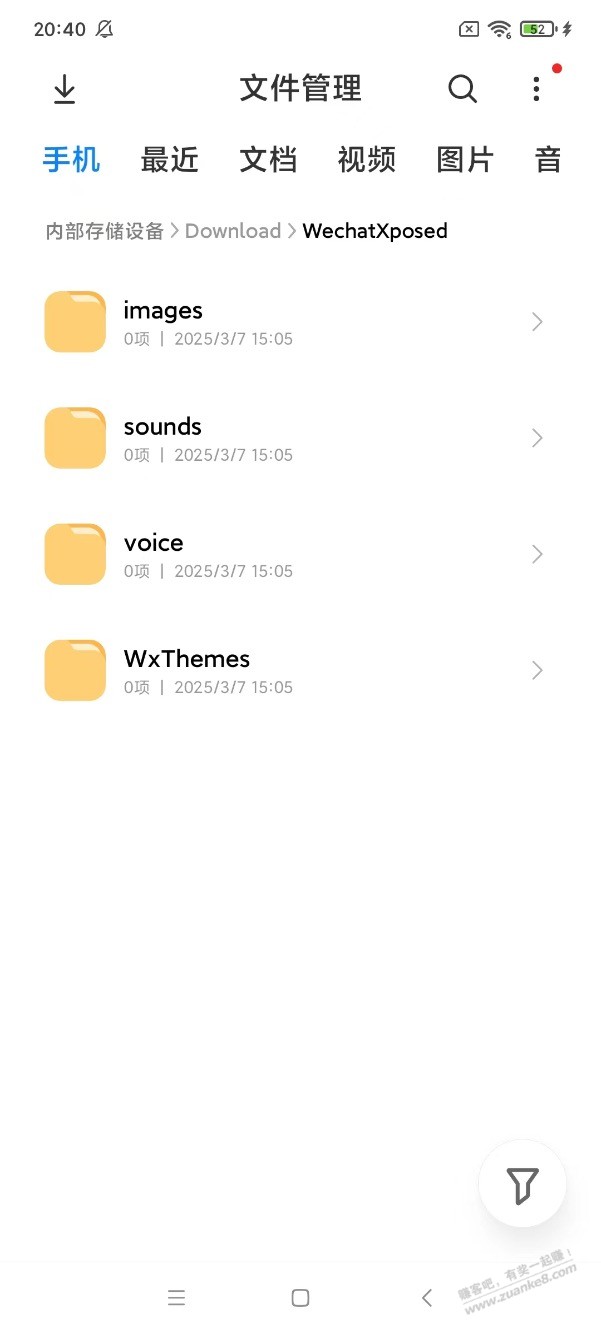Switch to the 文档 tab
Screen dimensions: 601x1334
tap(268, 160)
